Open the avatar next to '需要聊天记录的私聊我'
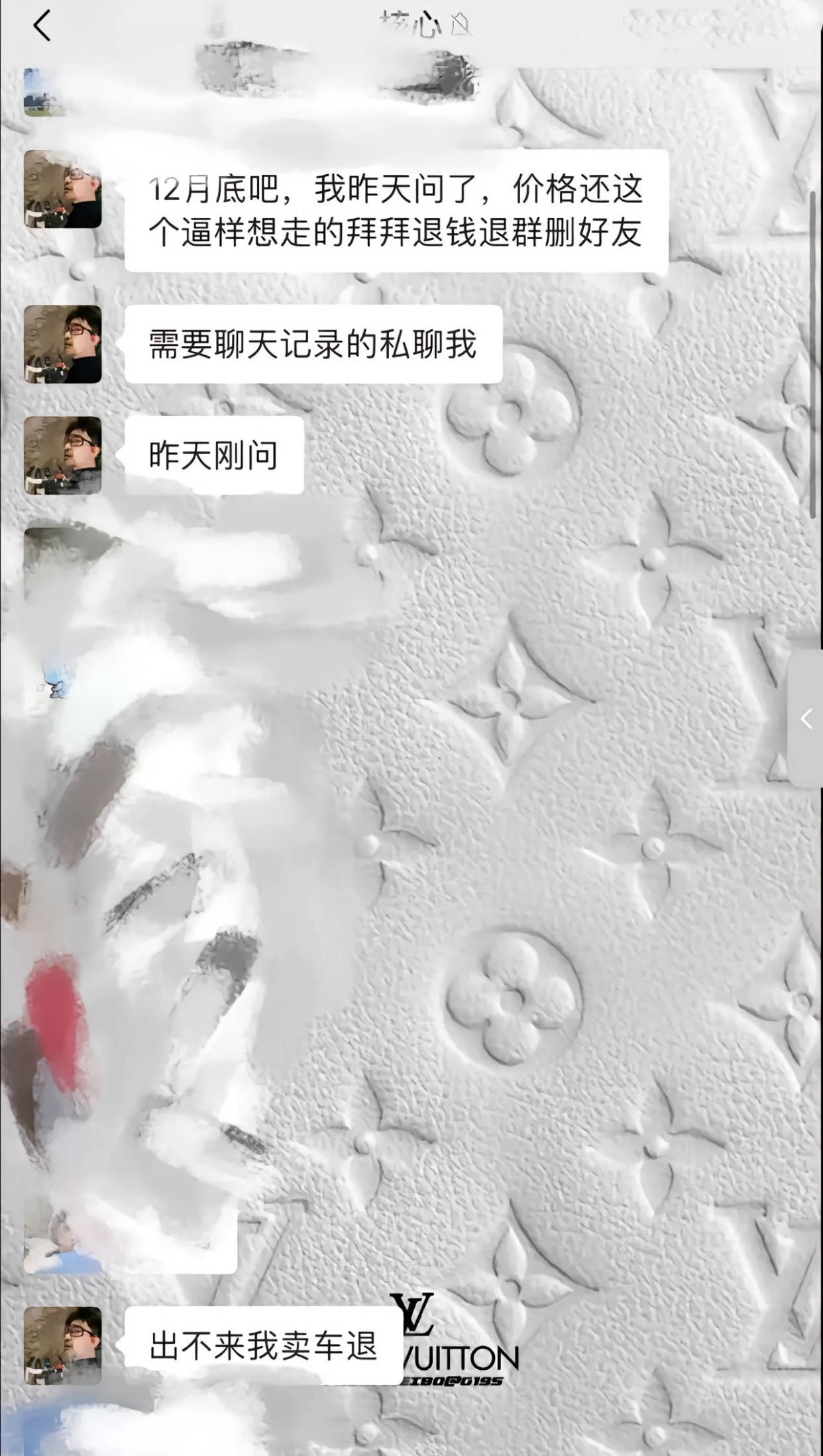The image size is (823, 1456). (x=63, y=344)
